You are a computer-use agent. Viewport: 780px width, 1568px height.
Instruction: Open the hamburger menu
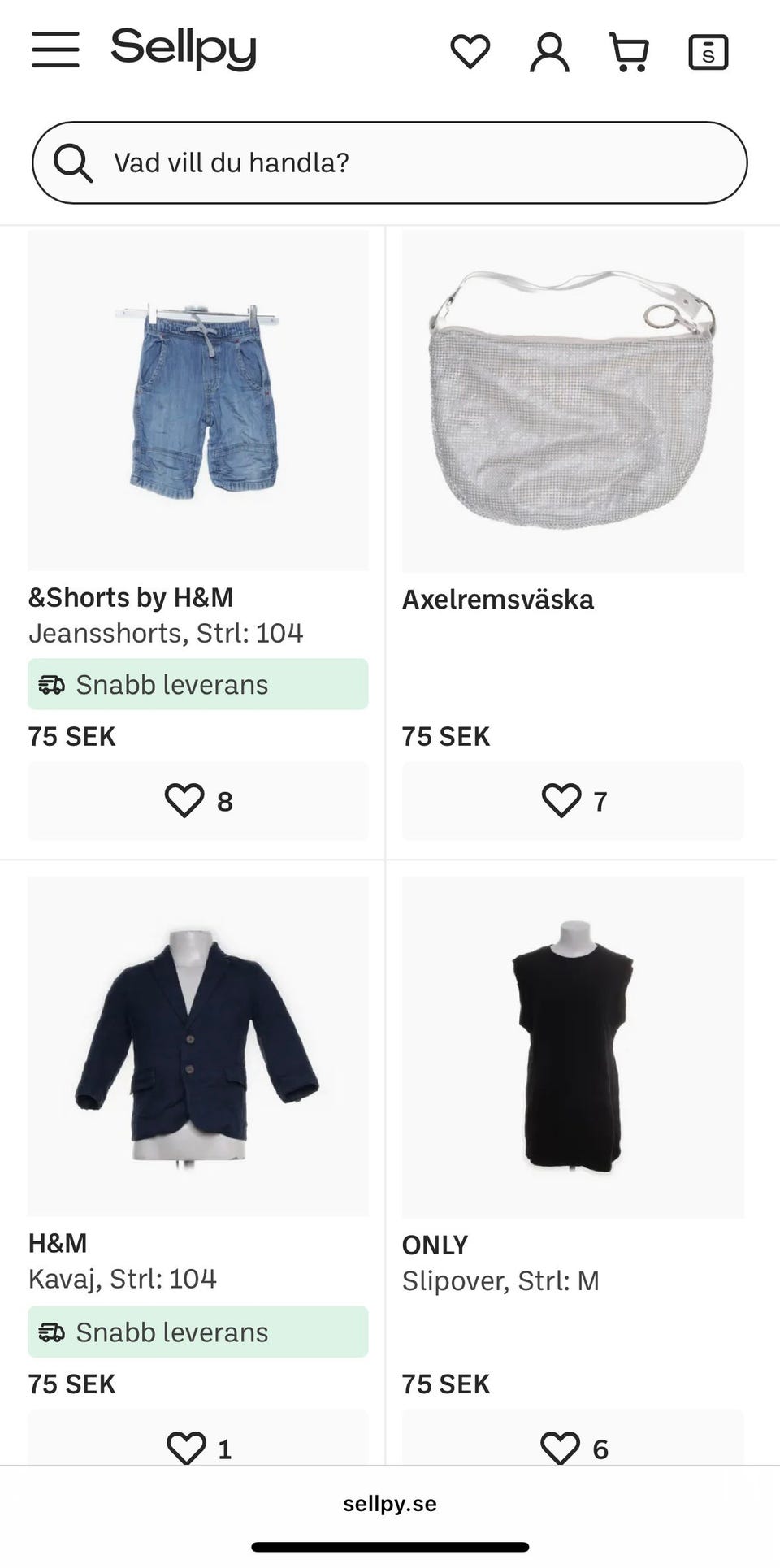click(x=55, y=50)
